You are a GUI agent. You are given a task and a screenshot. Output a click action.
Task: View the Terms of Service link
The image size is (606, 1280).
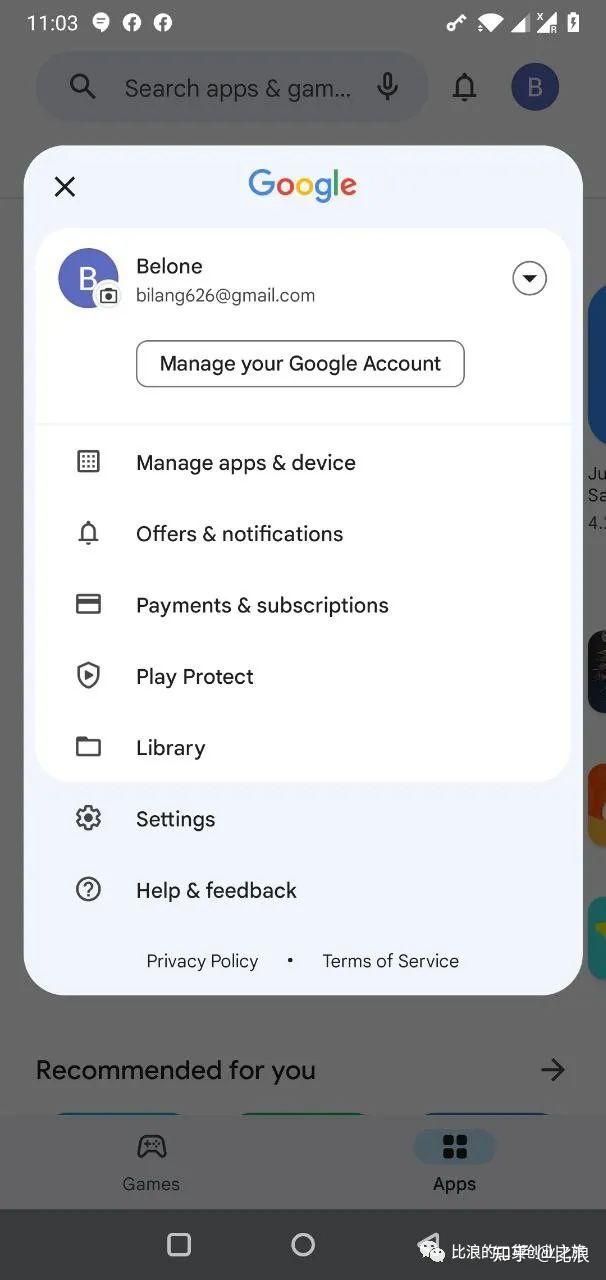[390, 961]
